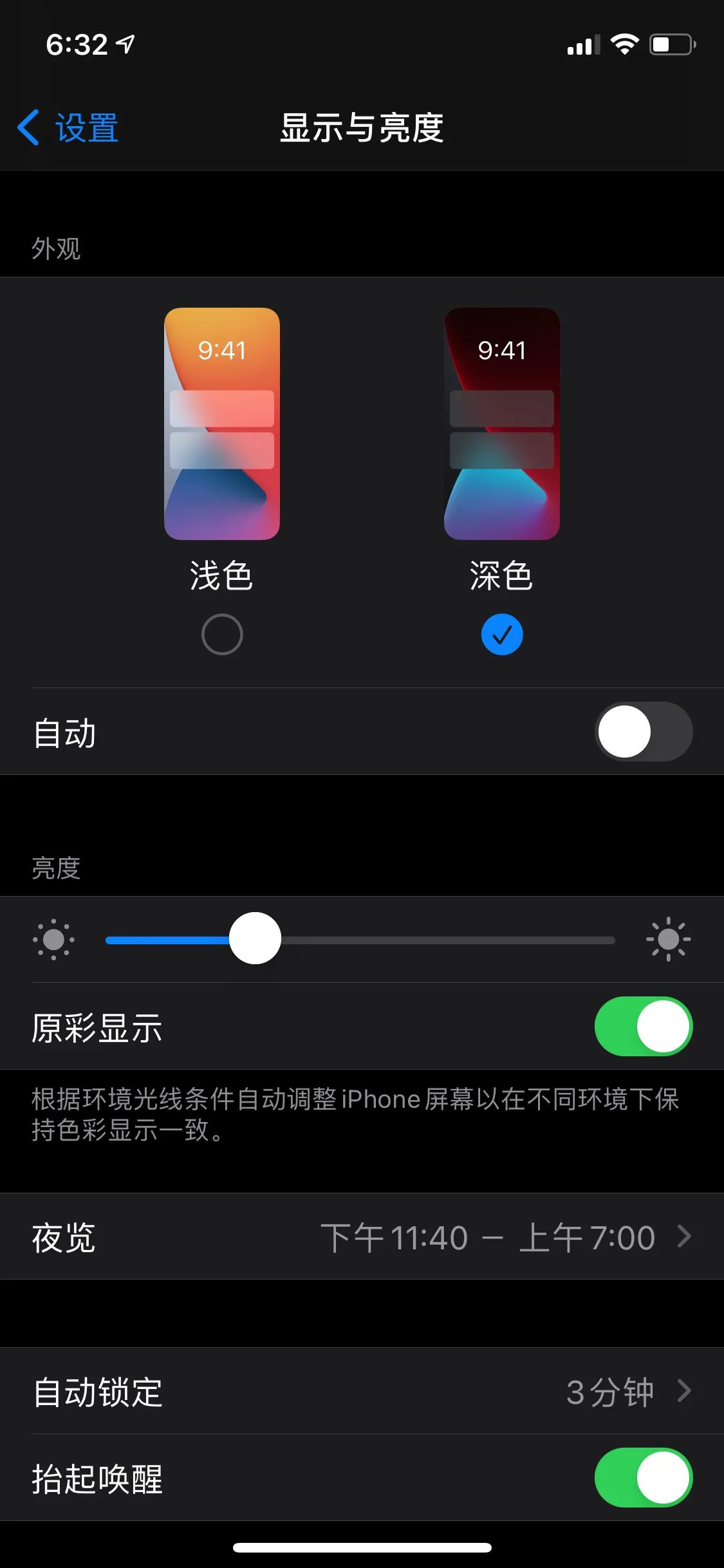Tap the battery icon in status bar
The height and width of the screenshot is (1568, 724).
[x=669, y=44]
